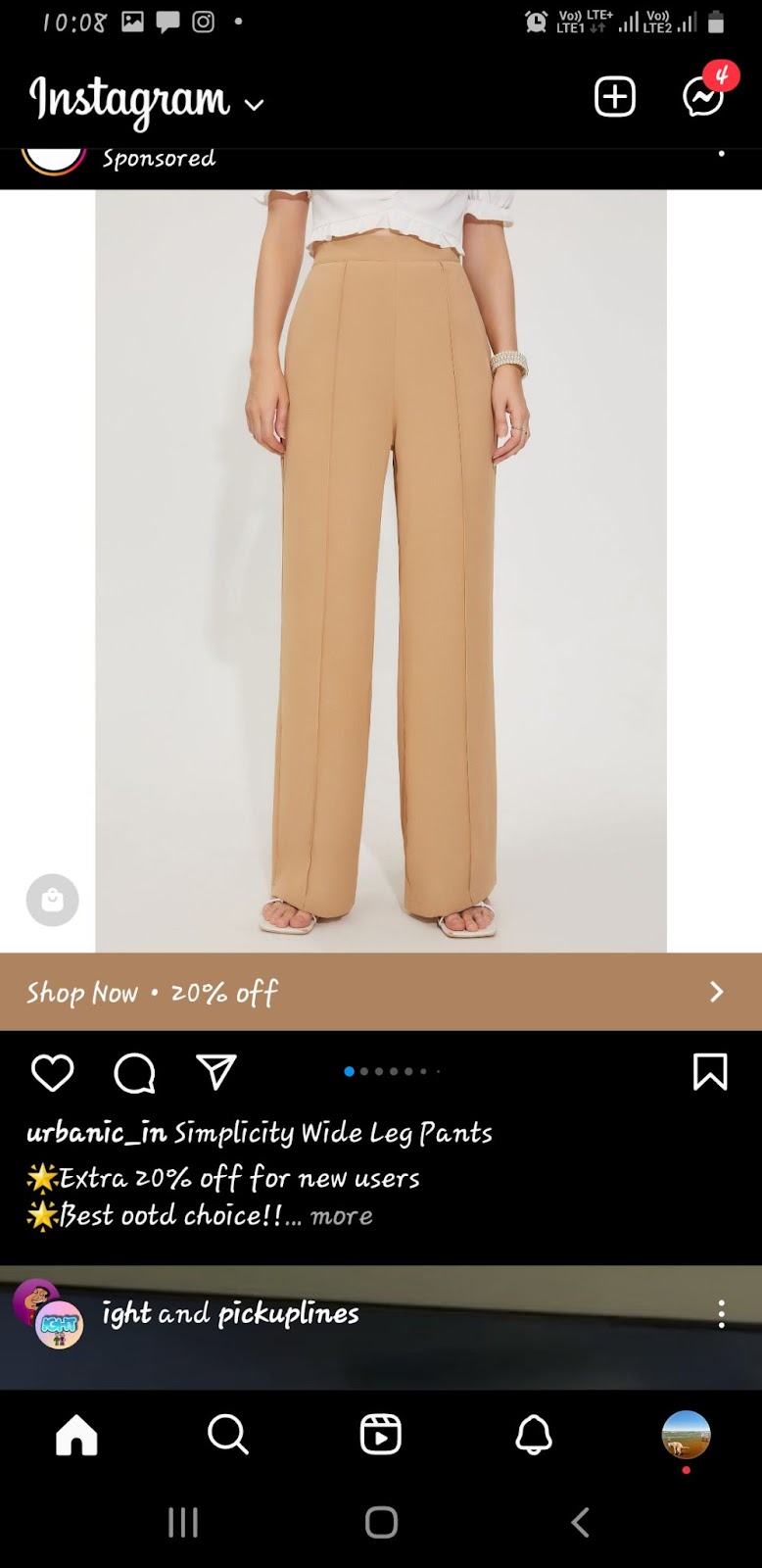Switch to the Search tab
The height and width of the screenshot is (1568, 762).
coord(228,1436)
